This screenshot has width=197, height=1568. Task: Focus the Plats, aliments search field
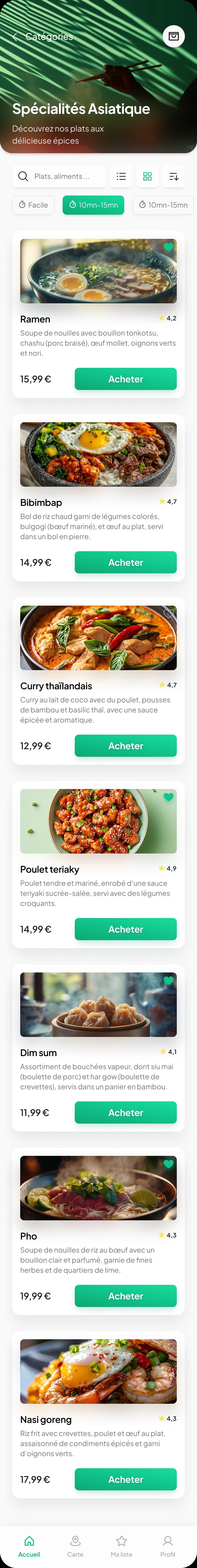point(61,177)
